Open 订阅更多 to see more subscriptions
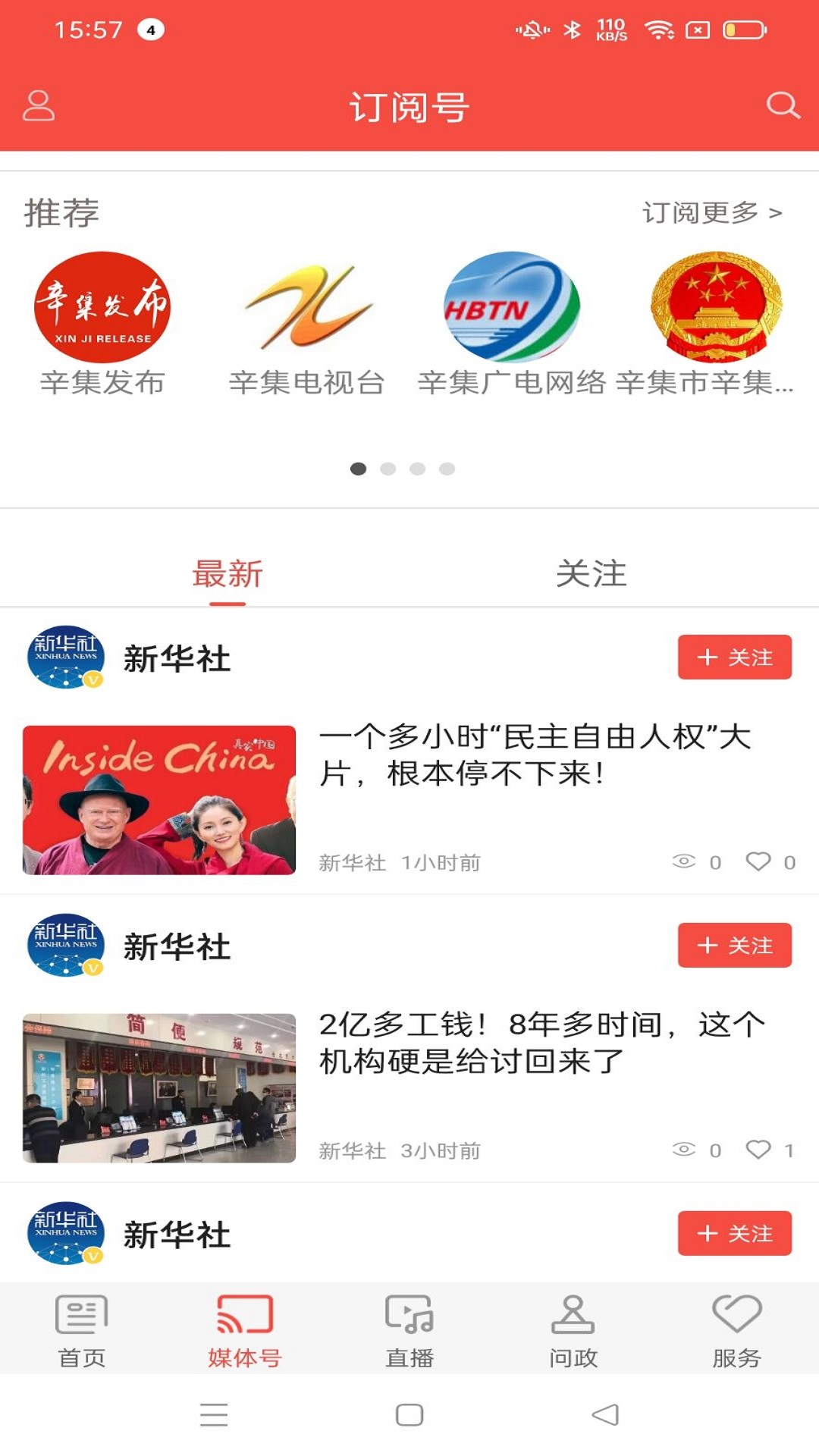The height and width of the screenshot is (1456, 819). (x=711, y=213)
